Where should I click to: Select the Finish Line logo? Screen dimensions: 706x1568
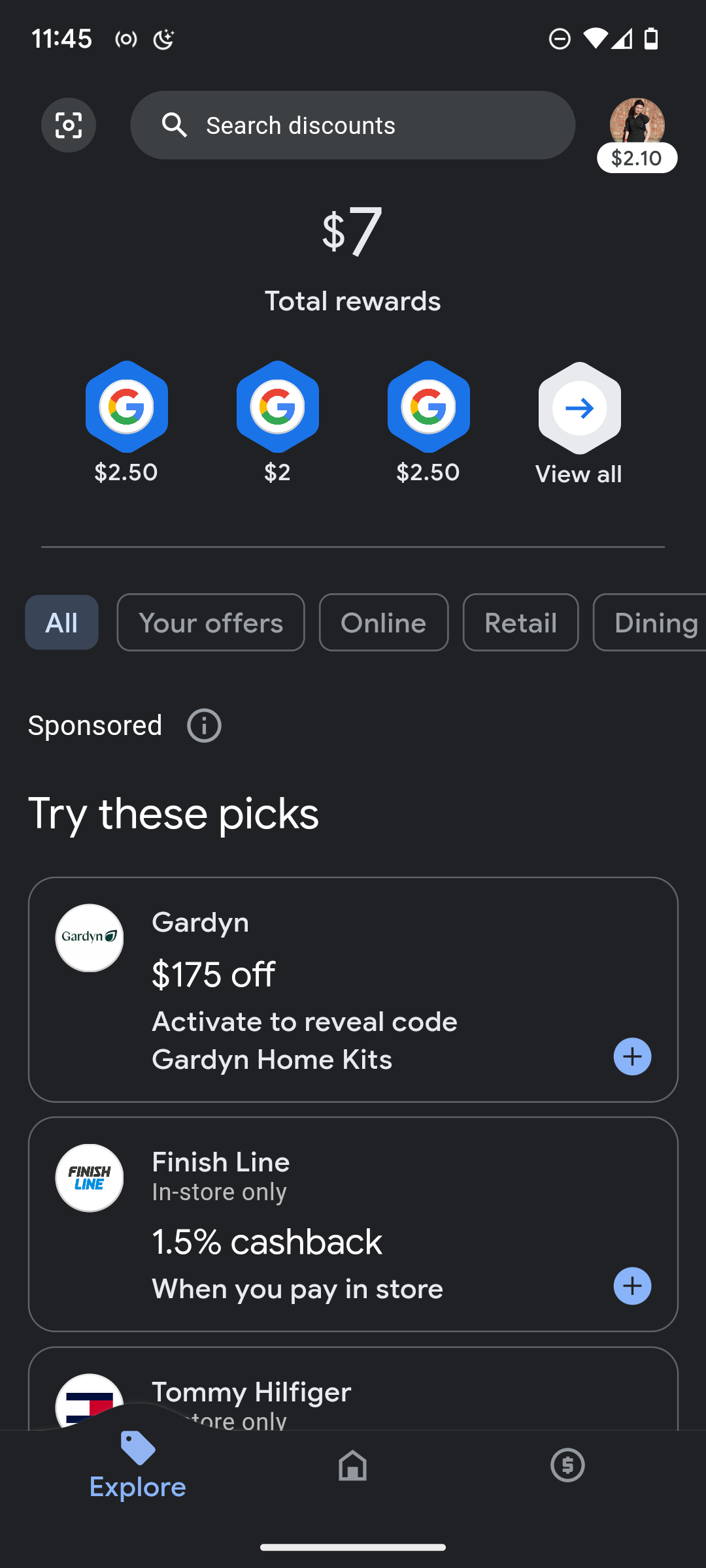click(x=89, y=1178)
